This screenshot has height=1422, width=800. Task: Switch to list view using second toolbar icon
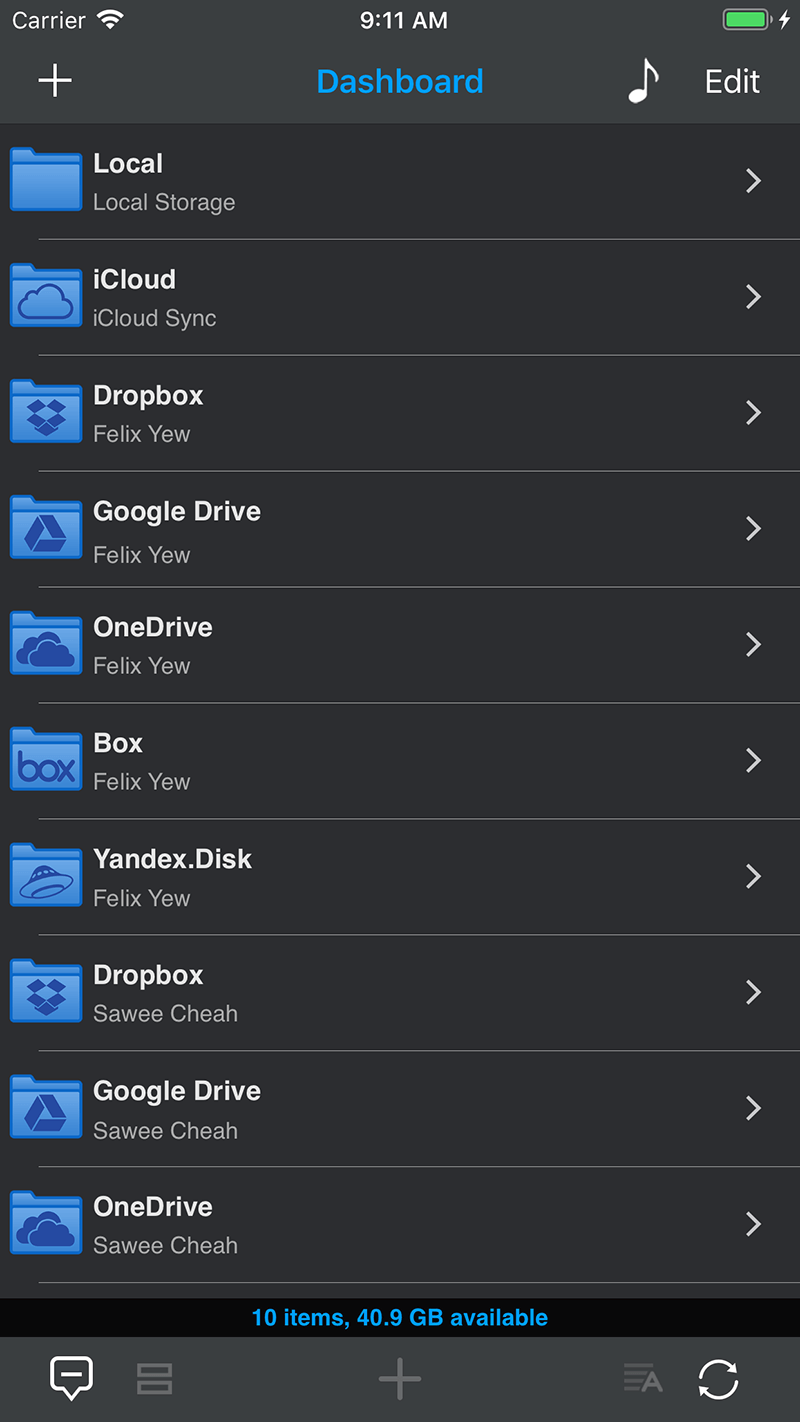coord(155,1379)
